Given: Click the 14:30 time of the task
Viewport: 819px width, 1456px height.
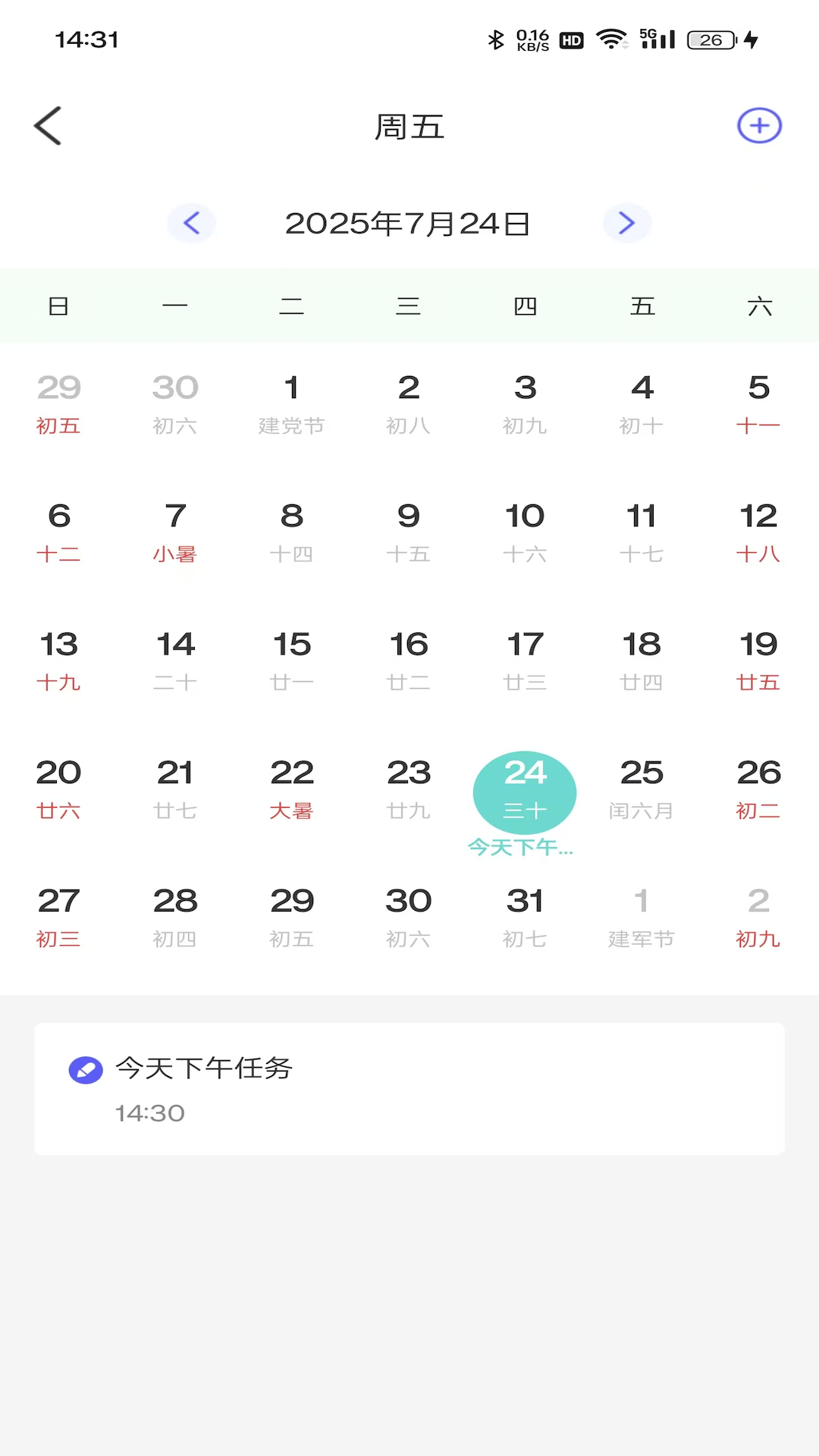Looking at the screenshot, I should click(149, 1112).
